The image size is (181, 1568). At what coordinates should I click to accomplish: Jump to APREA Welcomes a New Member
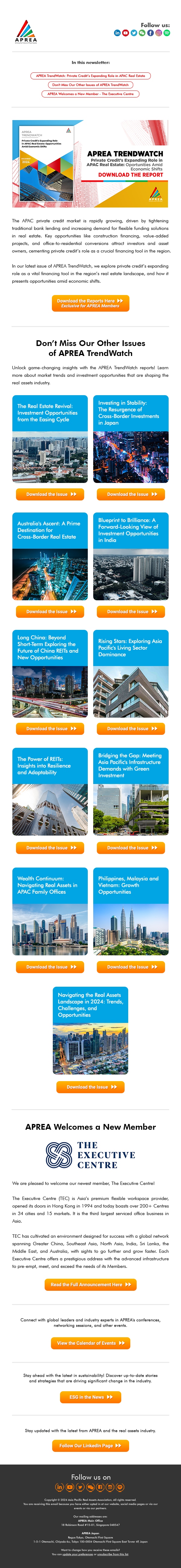[x=90, y=94]
